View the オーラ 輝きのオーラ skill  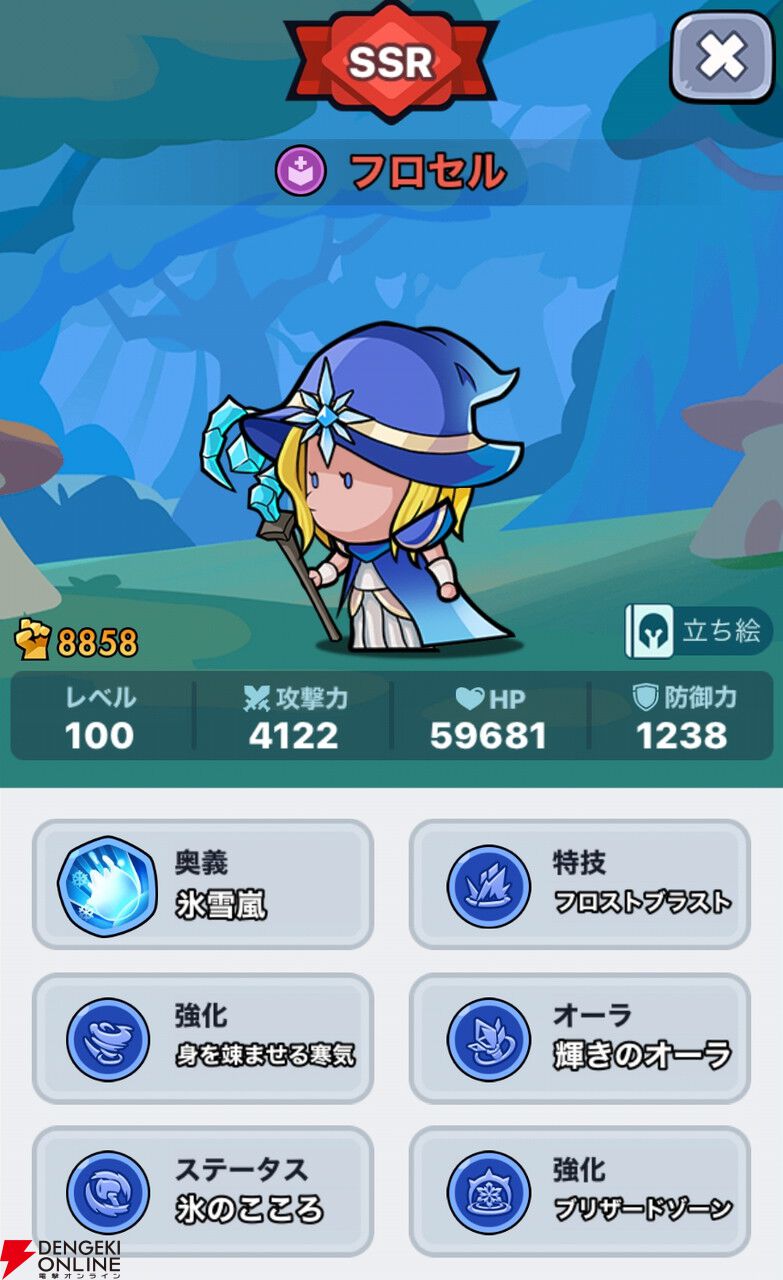coord(579,1038)
